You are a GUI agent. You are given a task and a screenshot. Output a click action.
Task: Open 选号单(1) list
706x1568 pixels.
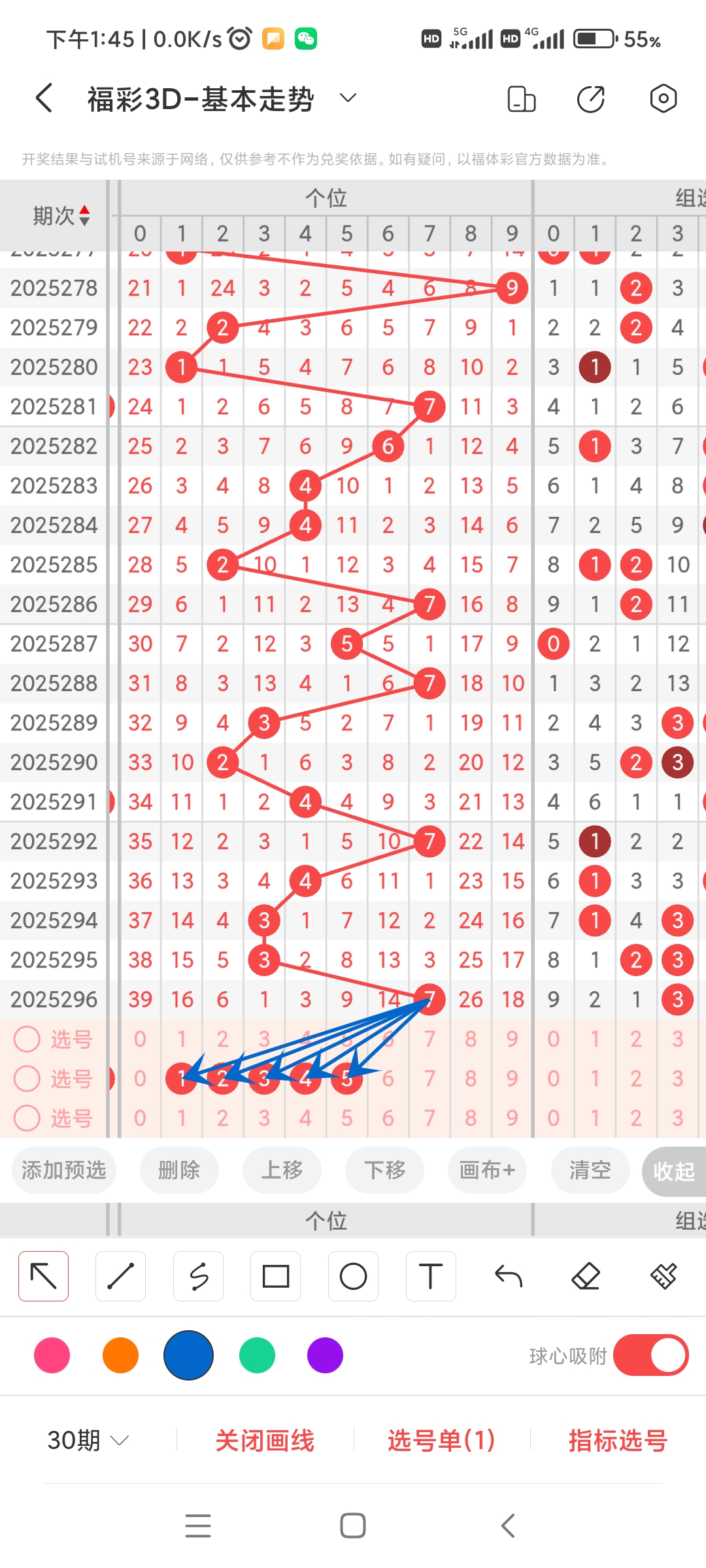tap(441, 1441)
